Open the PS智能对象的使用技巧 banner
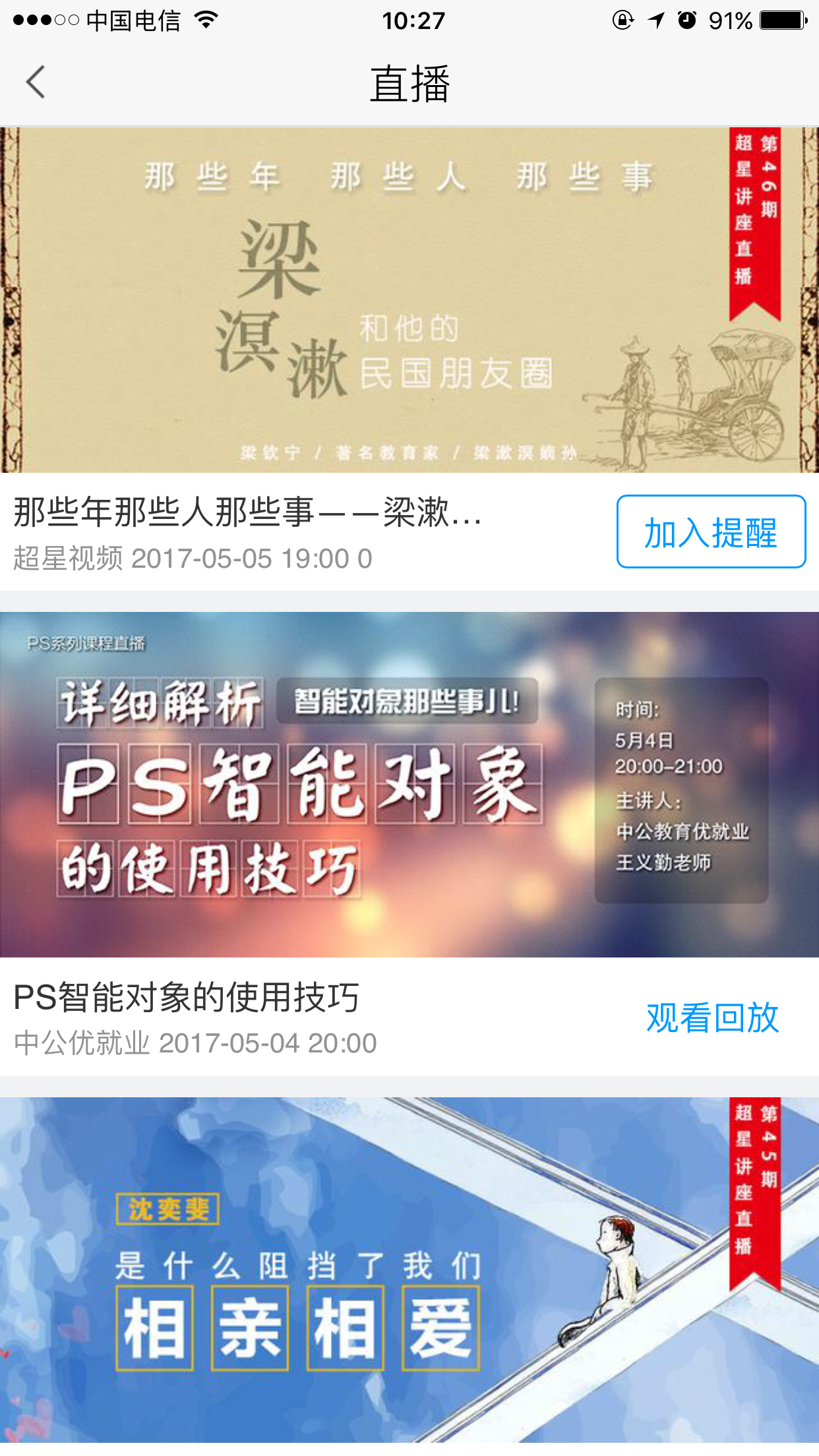Viewport: 819px width, 1456px height. point(409,785)
